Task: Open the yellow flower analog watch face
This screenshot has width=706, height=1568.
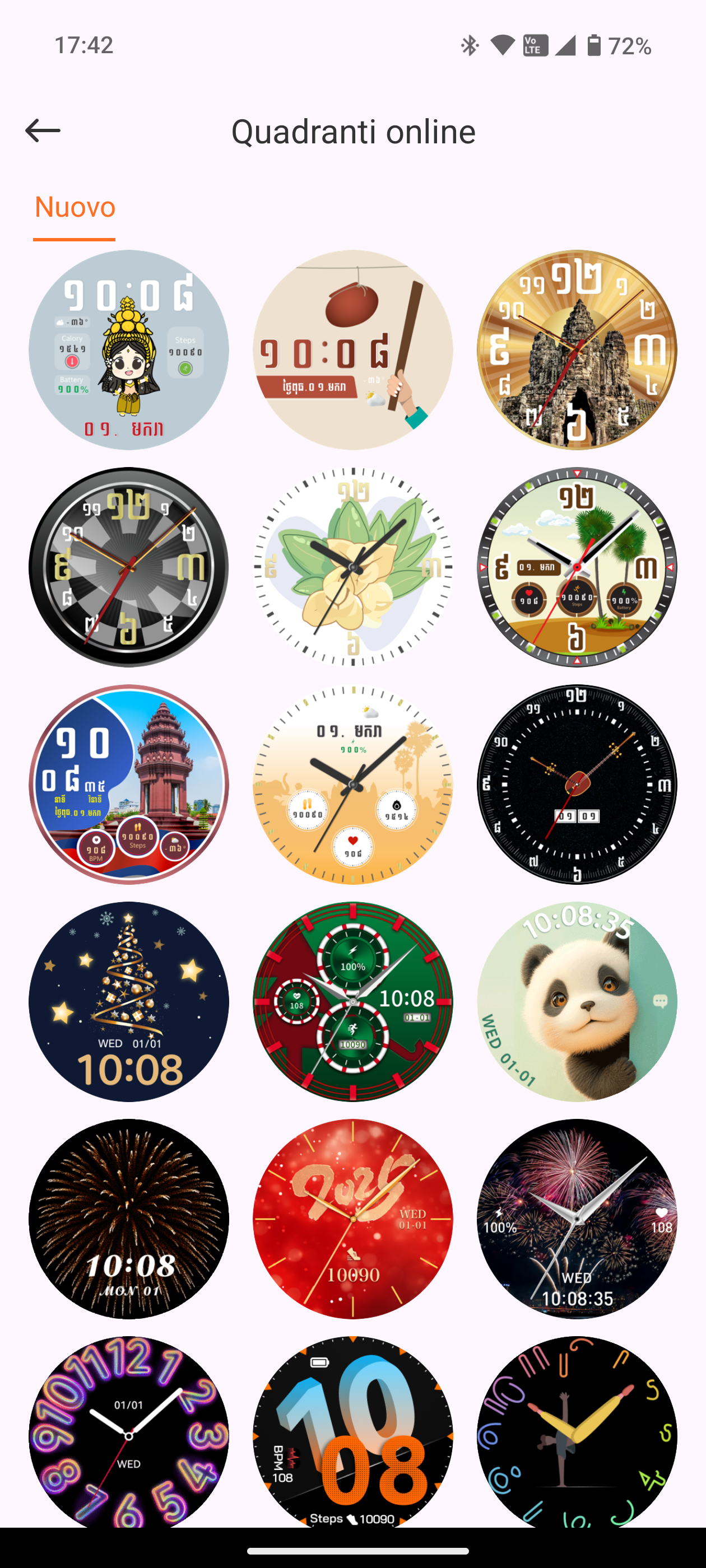Action: (352, 567)
